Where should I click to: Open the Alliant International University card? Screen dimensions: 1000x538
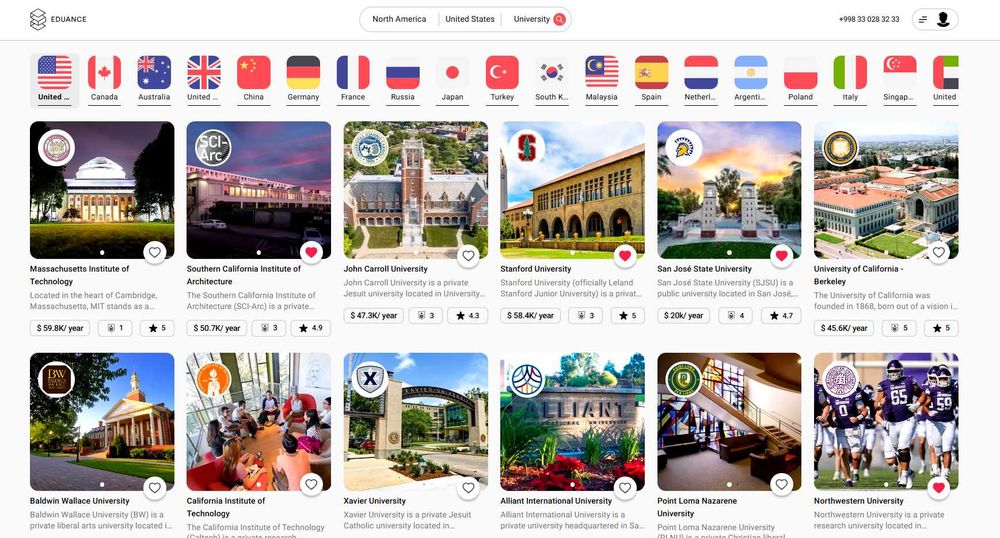click(x=572, y=421)
